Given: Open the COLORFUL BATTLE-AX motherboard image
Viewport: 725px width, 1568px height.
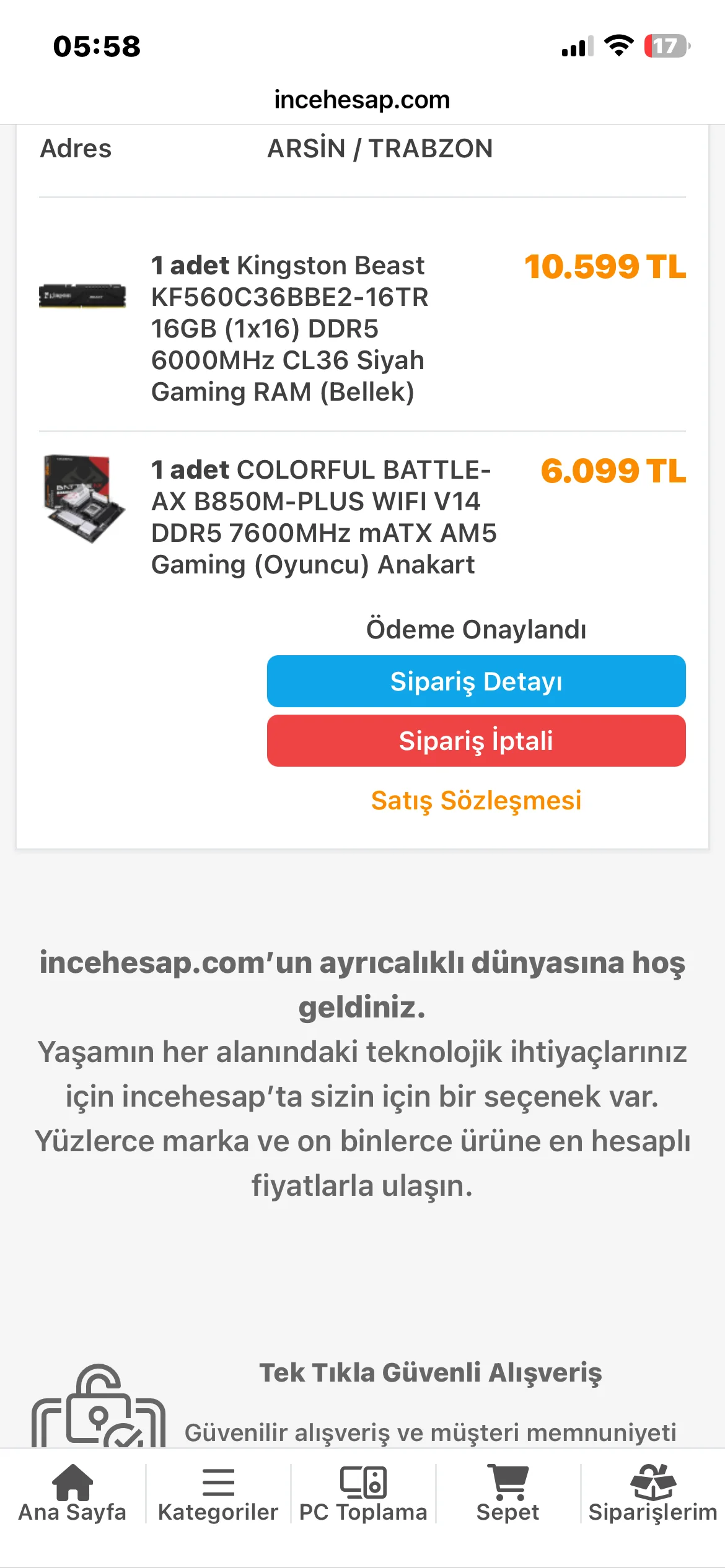Looking at the screenshot, I should coord(84,499).
